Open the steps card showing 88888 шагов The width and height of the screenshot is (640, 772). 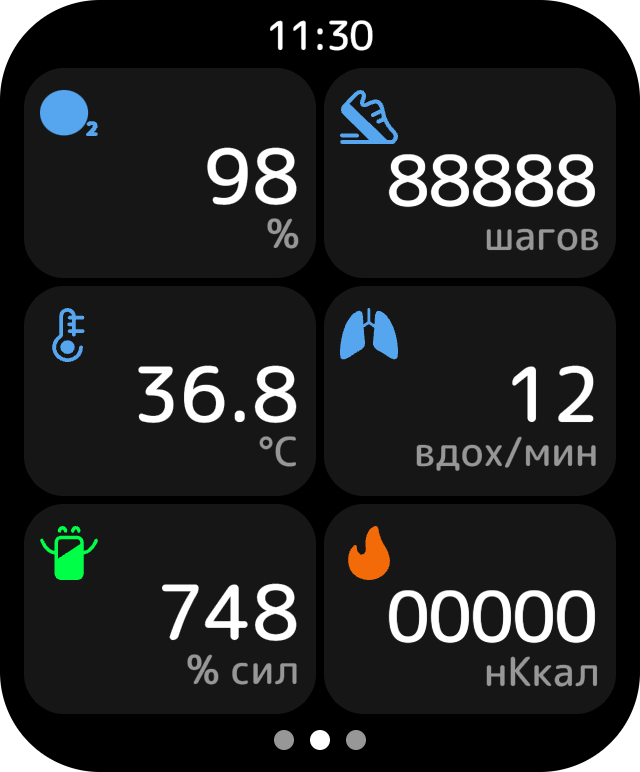click(469, 172)
